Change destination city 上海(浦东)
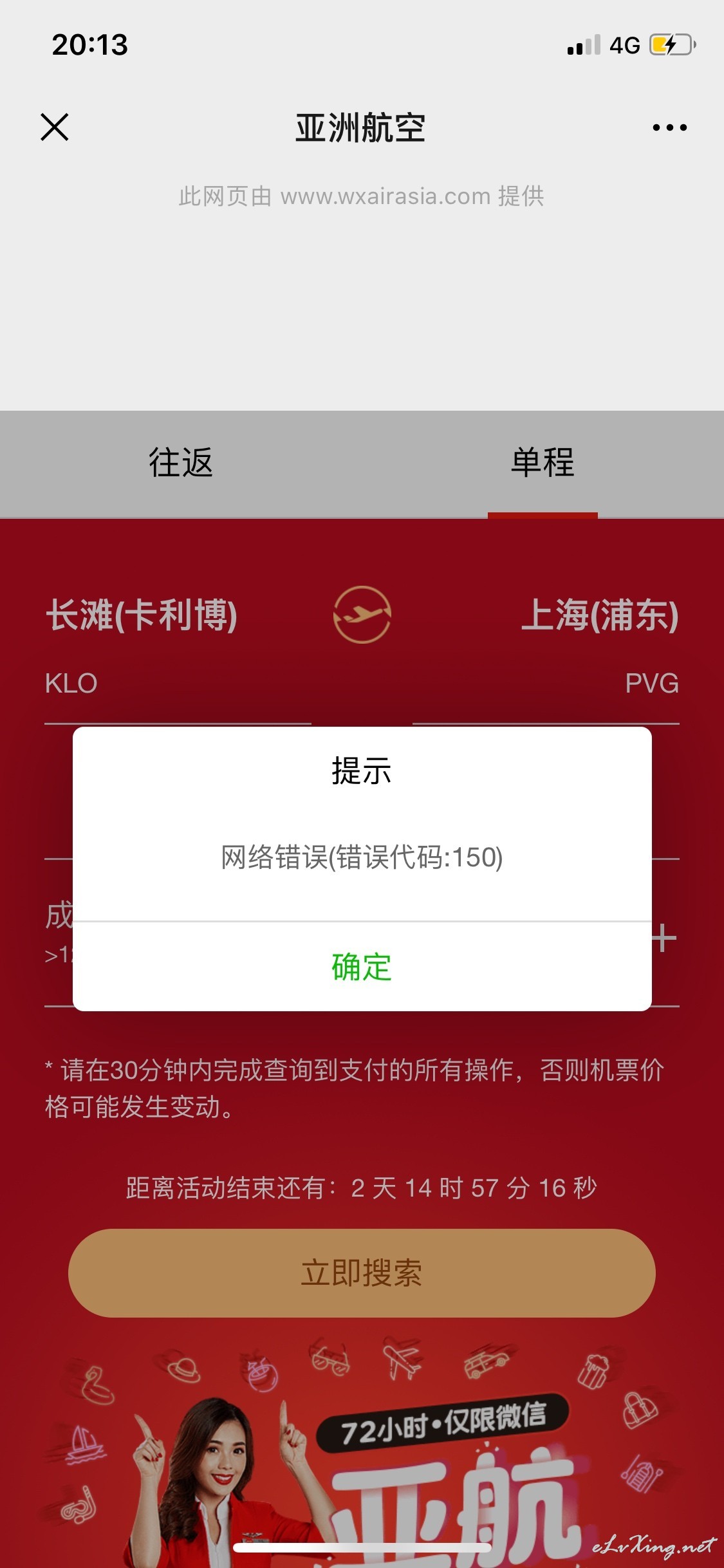The height and width of the screenshot is (1568, 724). pyautogui.click(x=599, y=615)
